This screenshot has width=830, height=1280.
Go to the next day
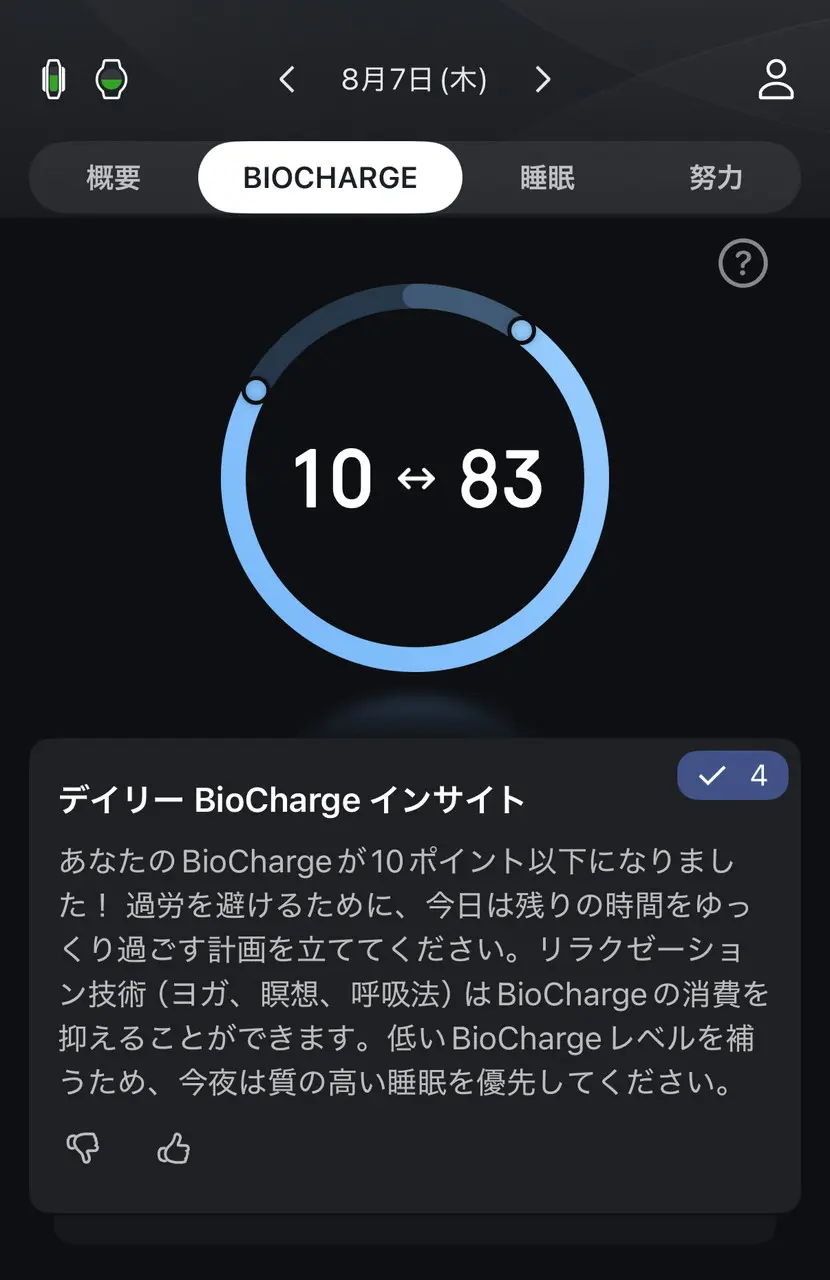[543, 80]
